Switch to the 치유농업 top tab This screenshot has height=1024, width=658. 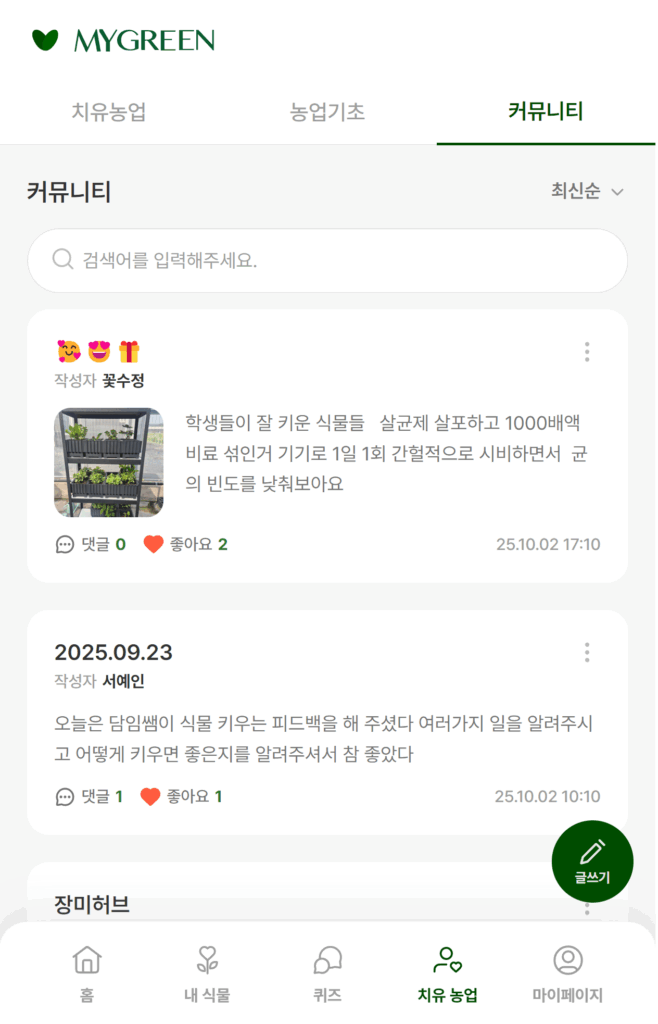pyautogui.click(x=109, y=111)
